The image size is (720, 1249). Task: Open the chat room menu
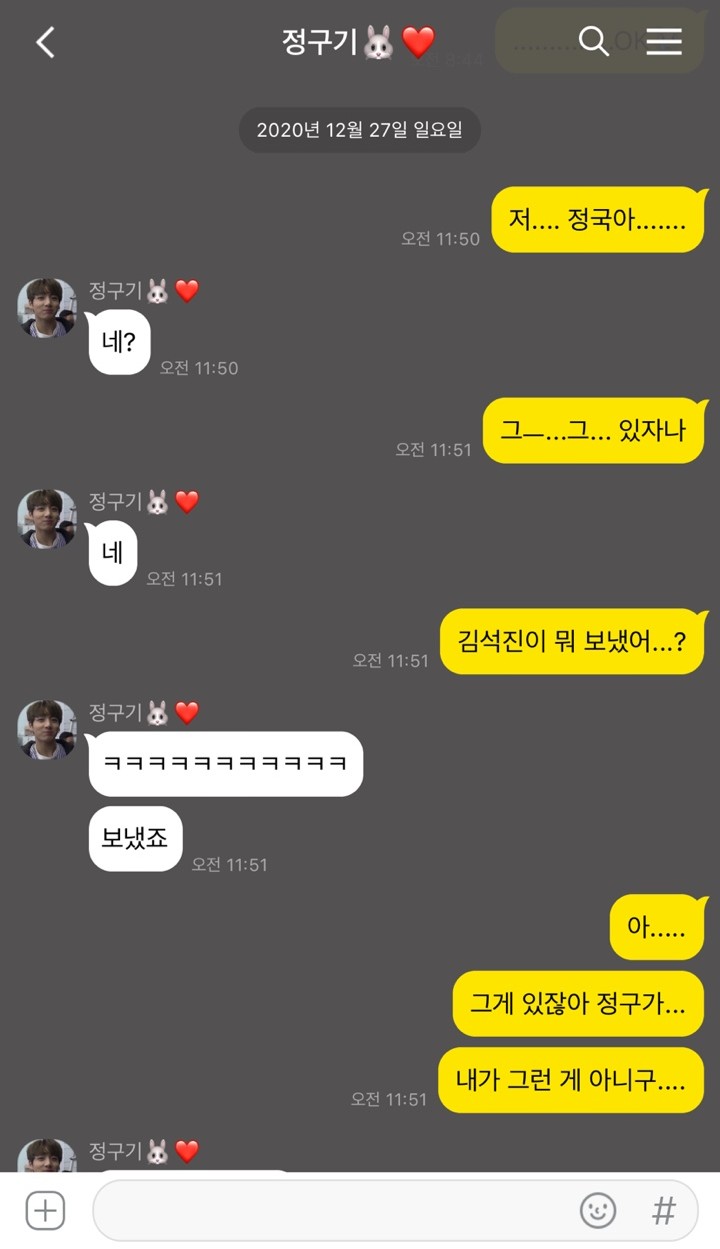click(664, 41)
